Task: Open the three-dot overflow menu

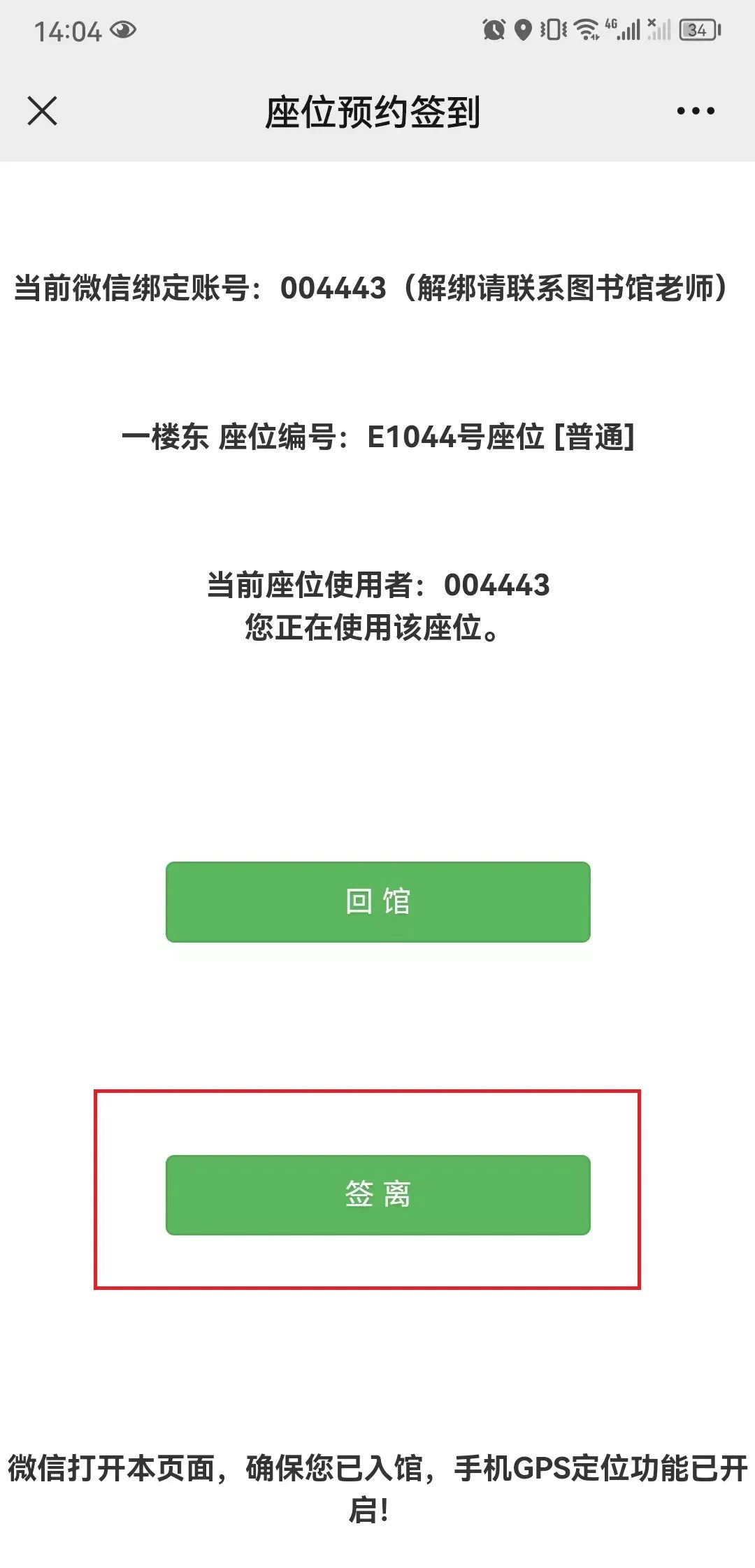Action: (x=696, y=111)
